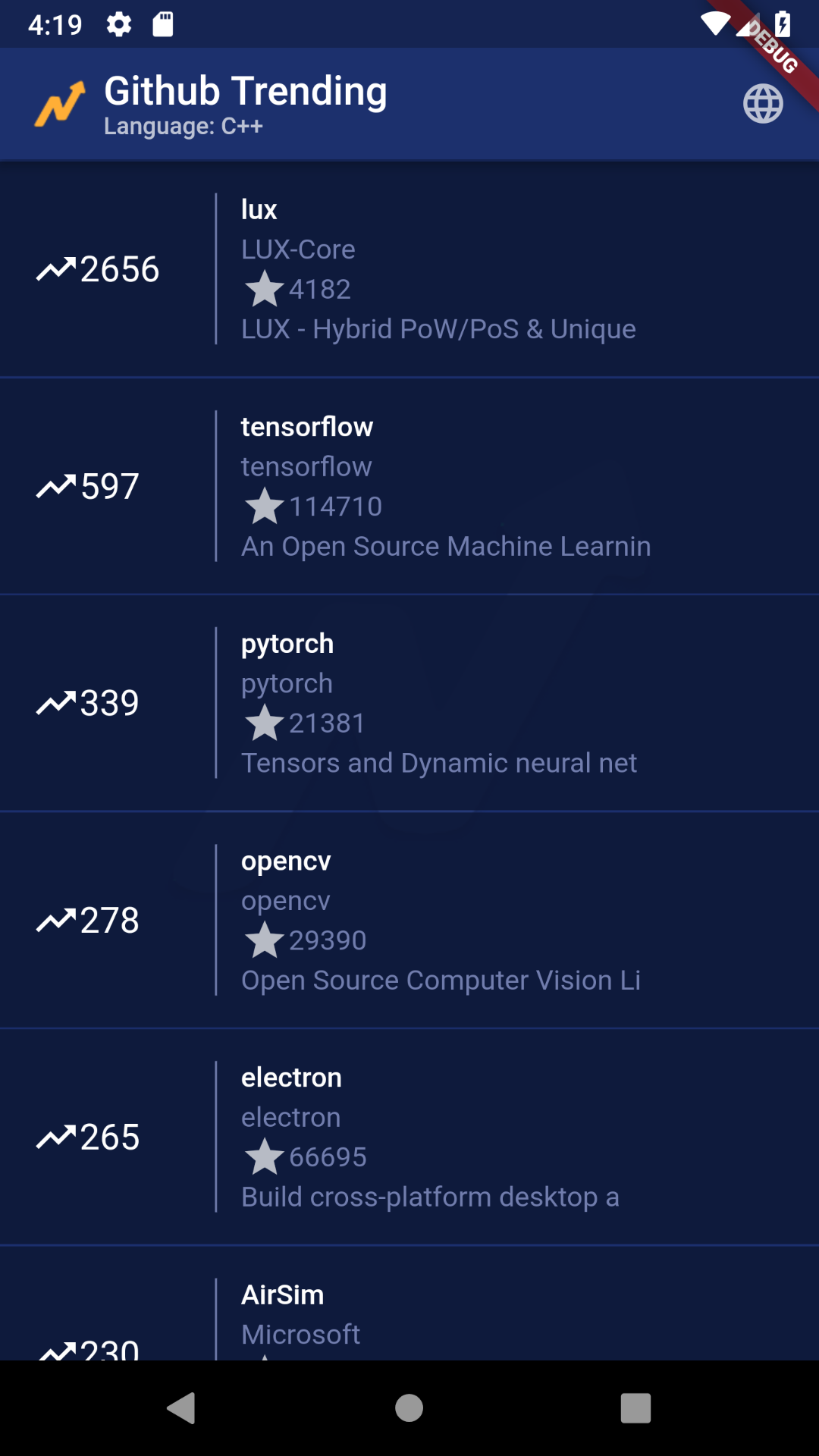
Task: Open the globe language selector
Action: tap(763, 104)
